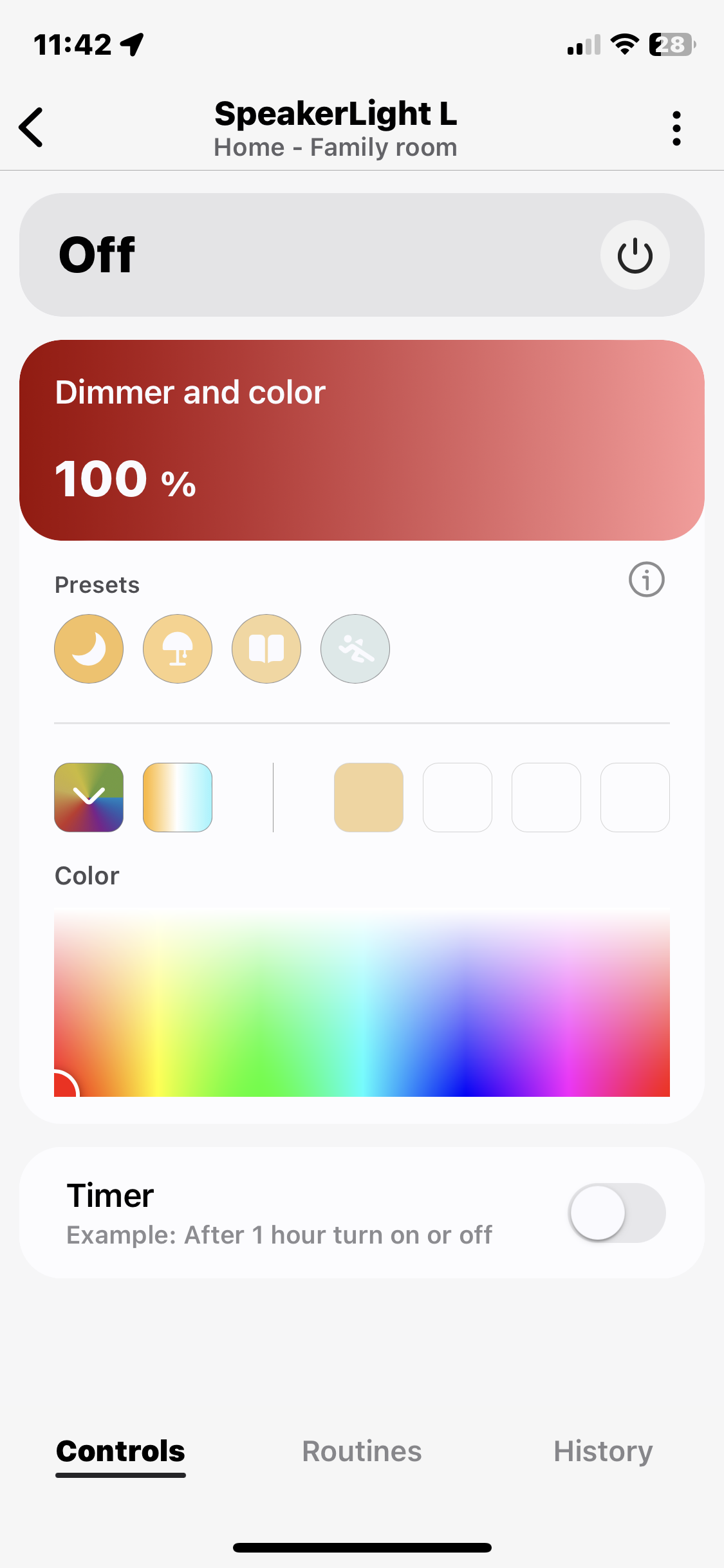This screenshot has width=724, height=1568.
Task: Switch to the Routines tab
Action: tap(362, 1451)
